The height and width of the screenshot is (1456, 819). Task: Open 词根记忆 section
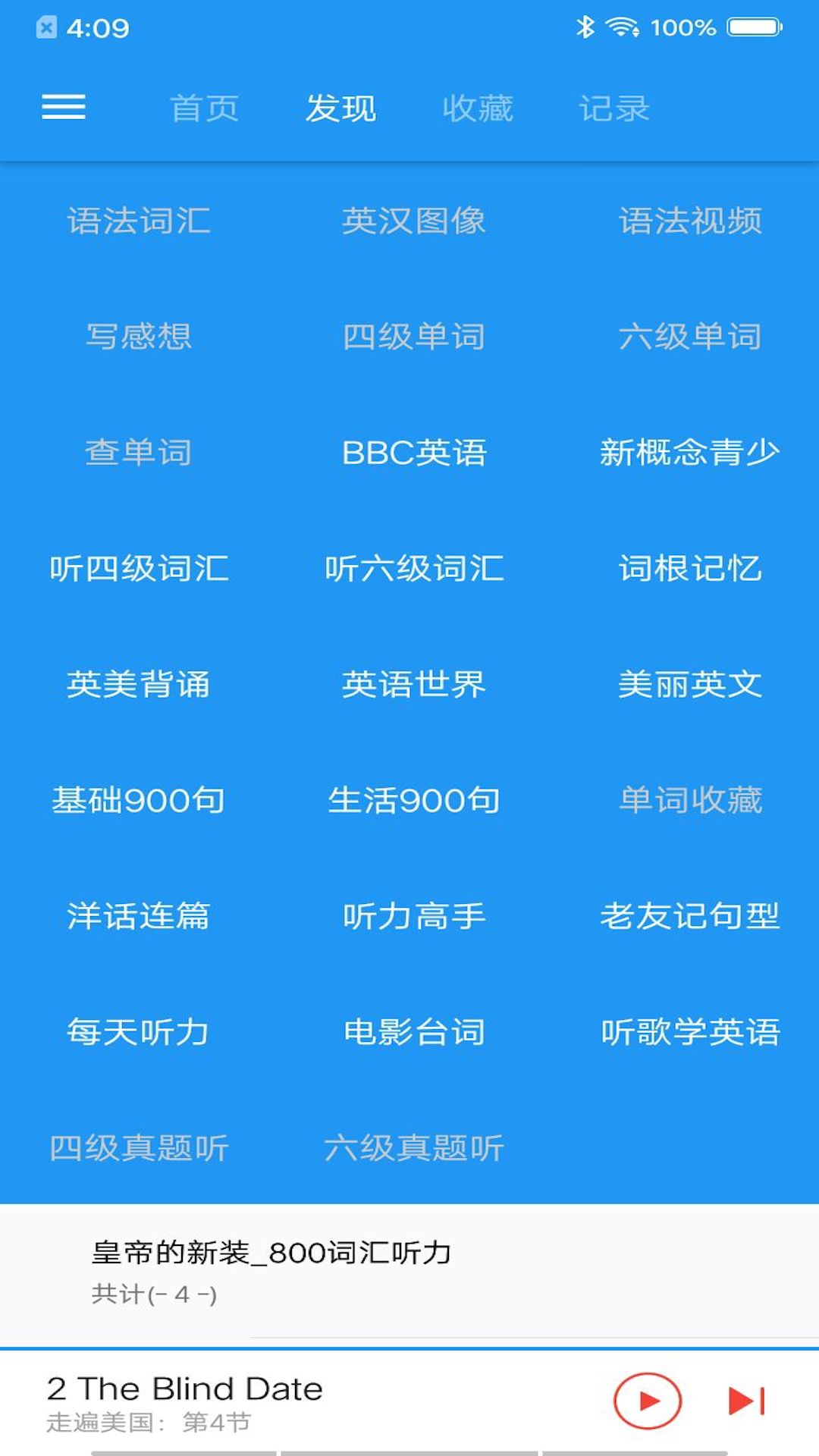(x=689, y=569)
